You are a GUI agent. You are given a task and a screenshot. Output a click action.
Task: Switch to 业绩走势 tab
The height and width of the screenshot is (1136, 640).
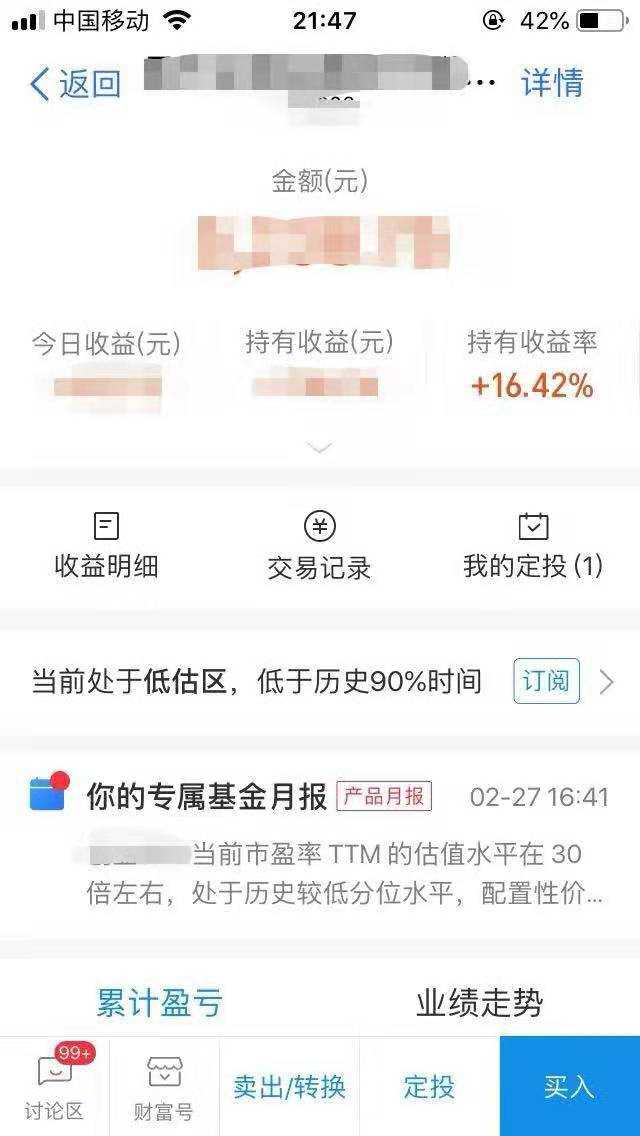click(x=480, y=1002)
